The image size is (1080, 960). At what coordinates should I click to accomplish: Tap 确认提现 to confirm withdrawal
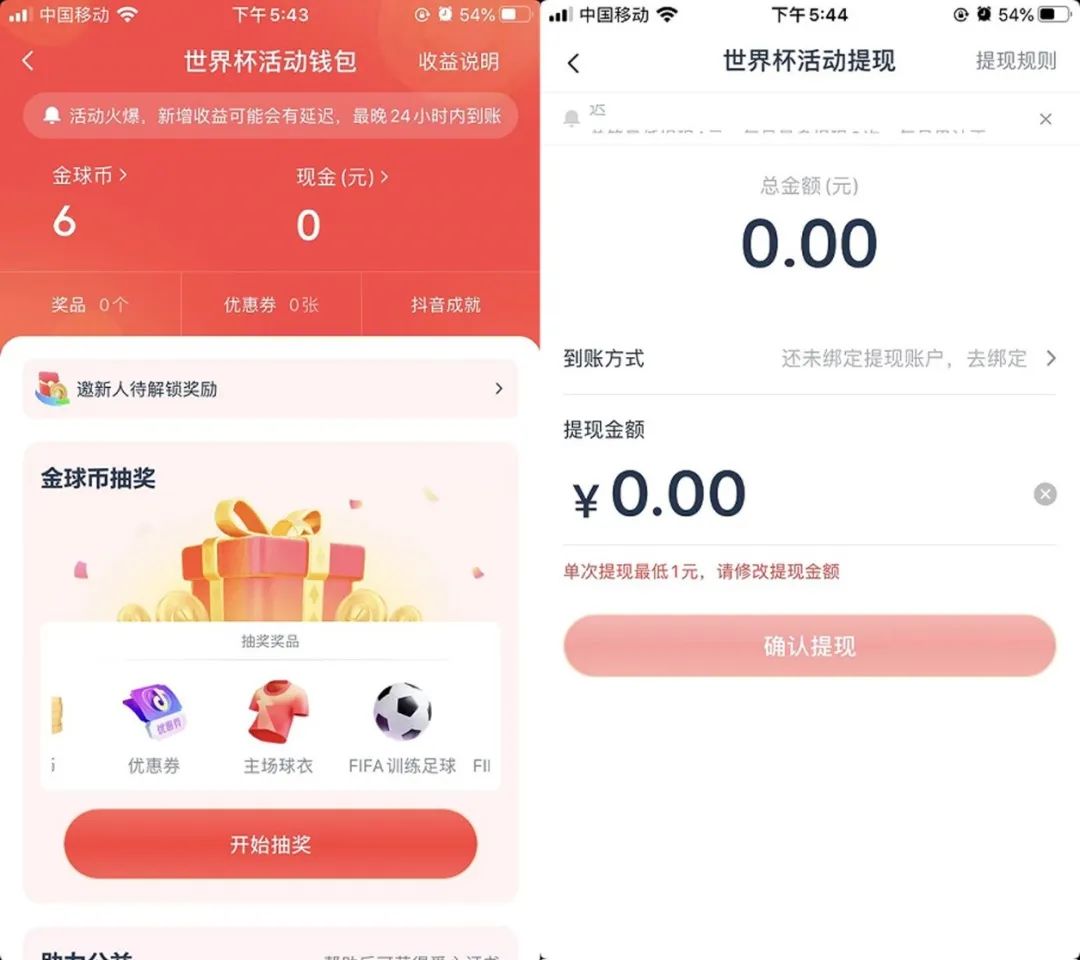coord(809,646)
